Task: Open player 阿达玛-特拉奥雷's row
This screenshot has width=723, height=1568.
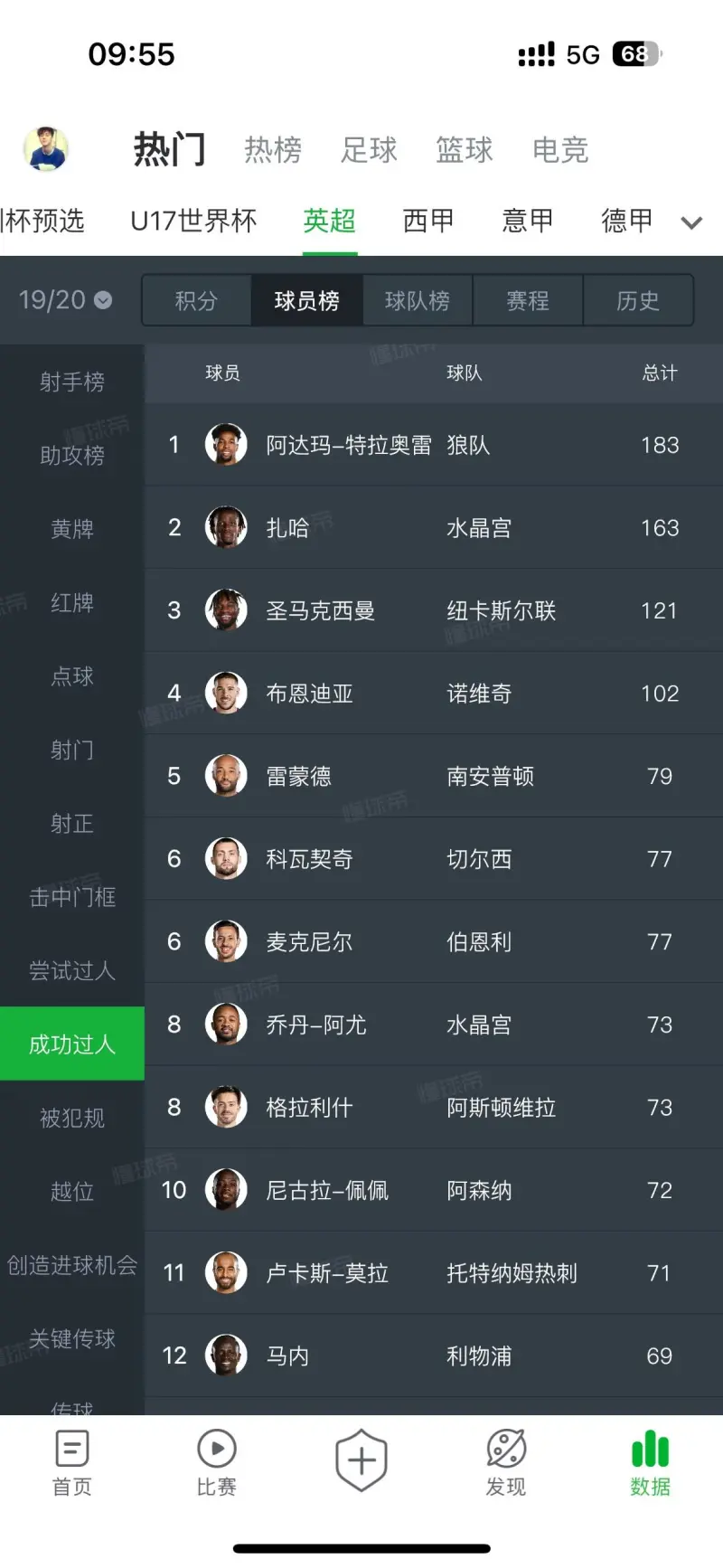Action: coord(434,445)
